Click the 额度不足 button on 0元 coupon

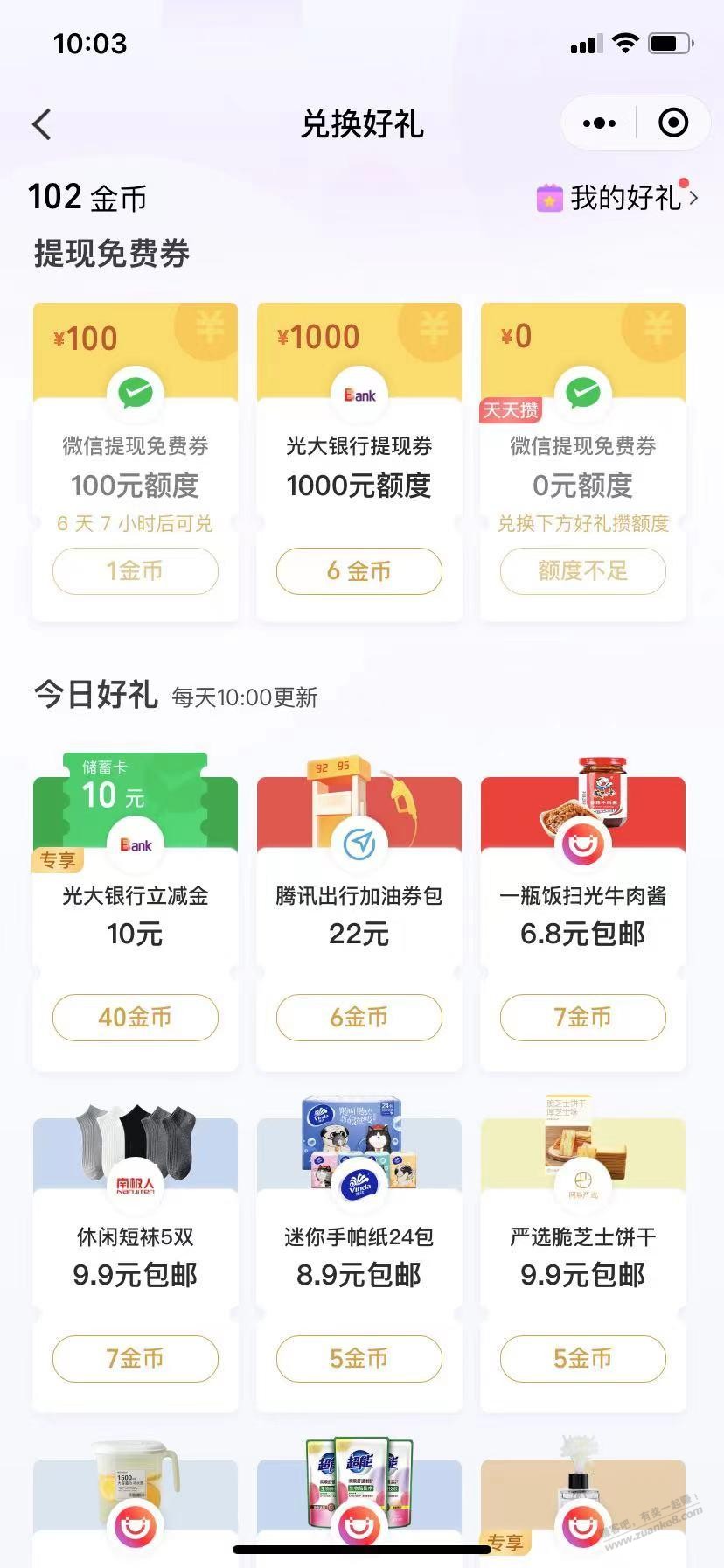point(582,570)
